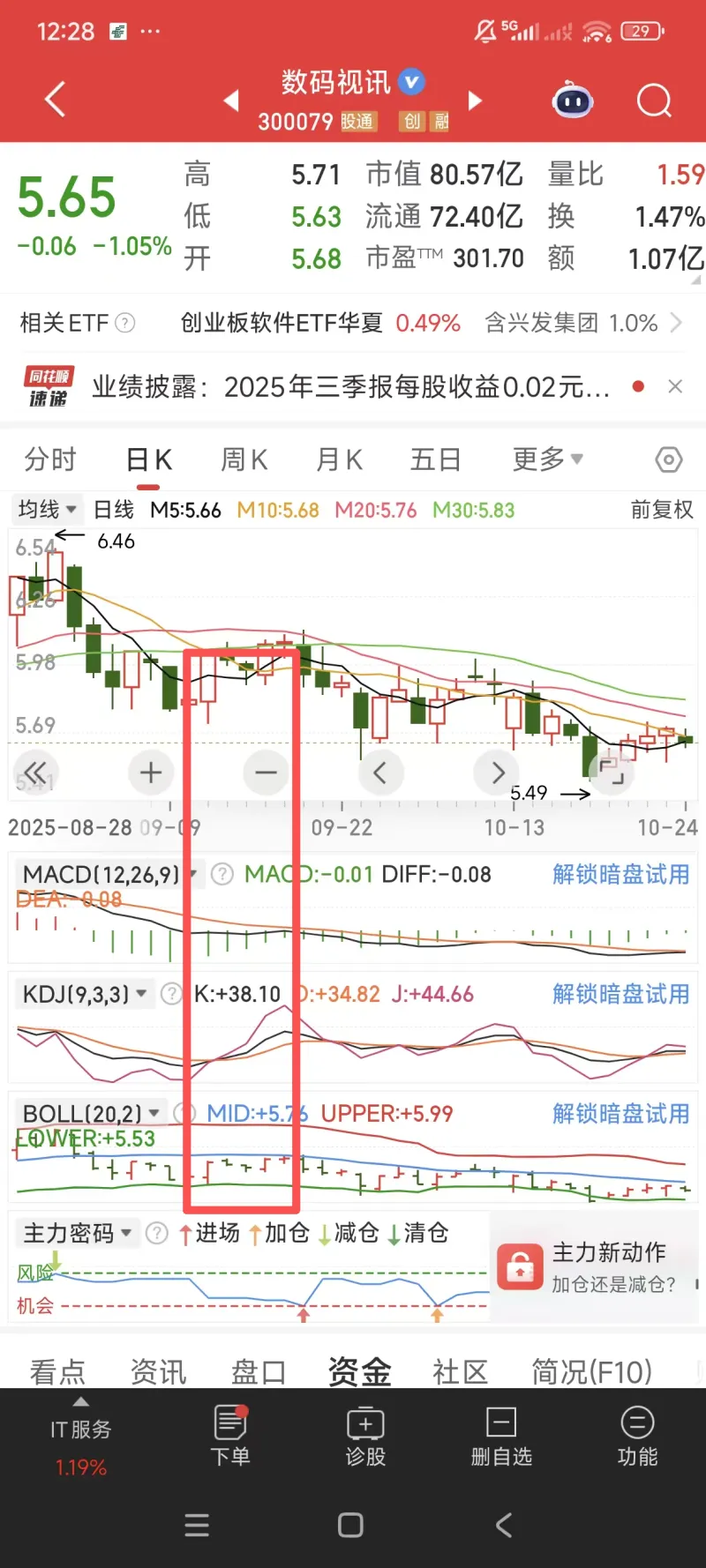Open the 下单 order placement icon
706x1568 pixels.
tap(230, 1422)
